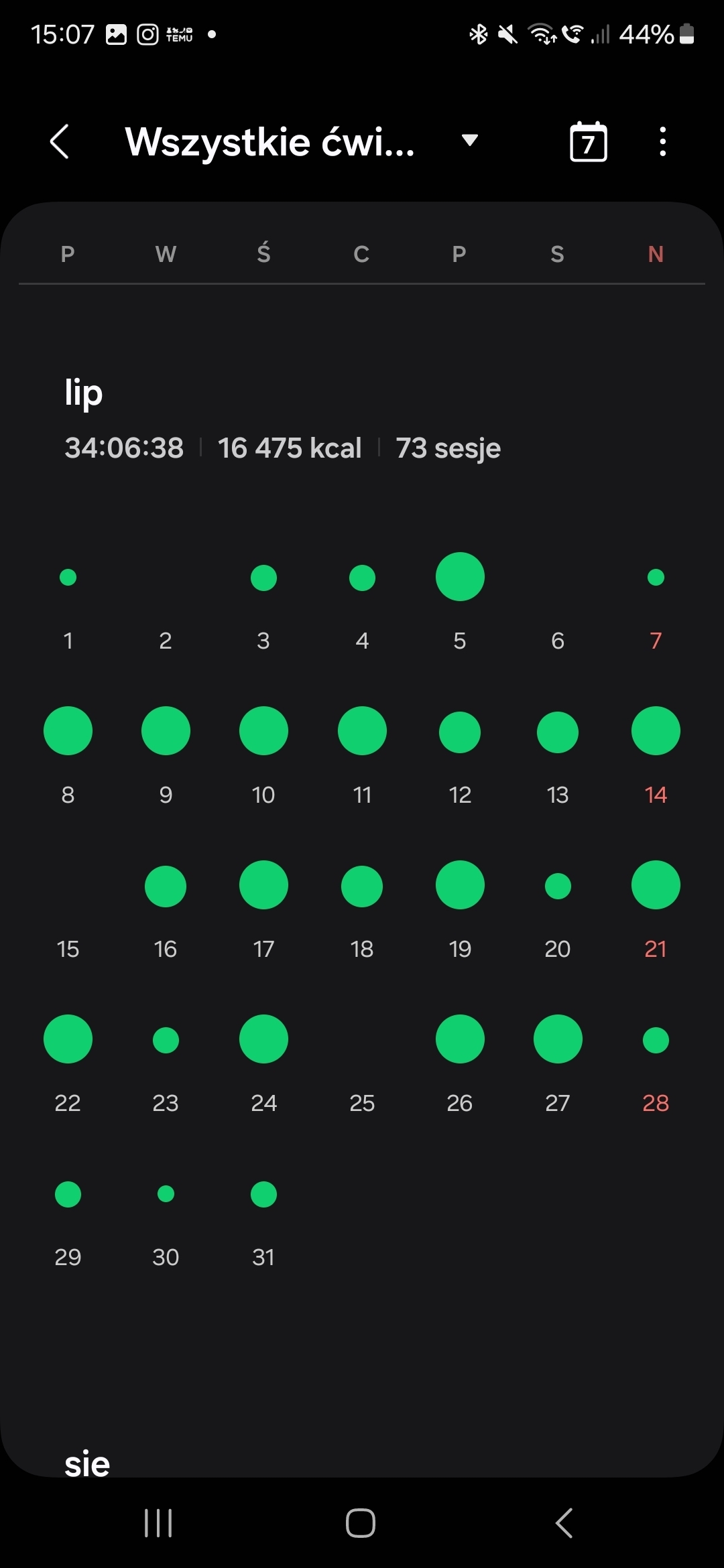This screenshot has height=1568, width=724.
Task: Open Sunday July 28 entry
Action: point(656,1065)
